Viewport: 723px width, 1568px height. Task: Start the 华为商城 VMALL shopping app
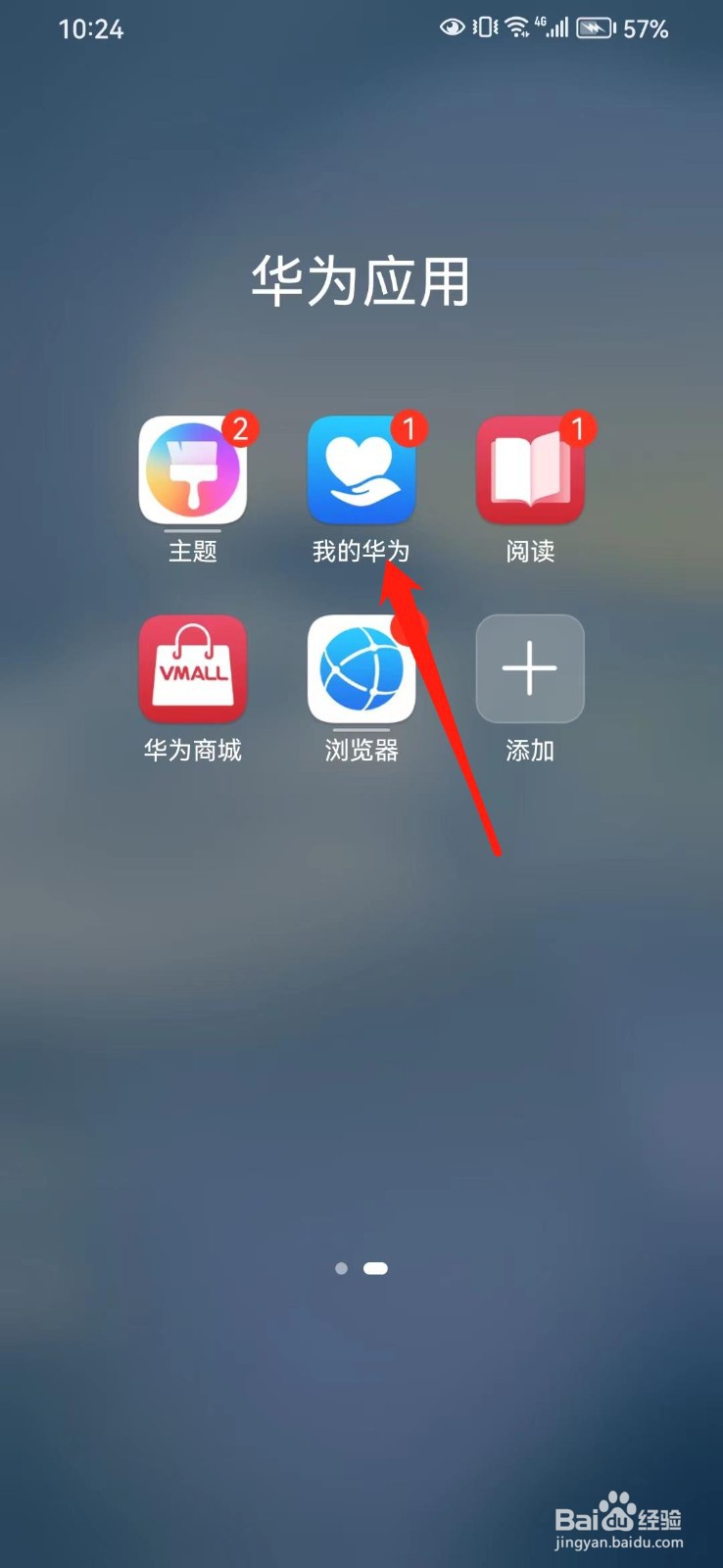192,669
